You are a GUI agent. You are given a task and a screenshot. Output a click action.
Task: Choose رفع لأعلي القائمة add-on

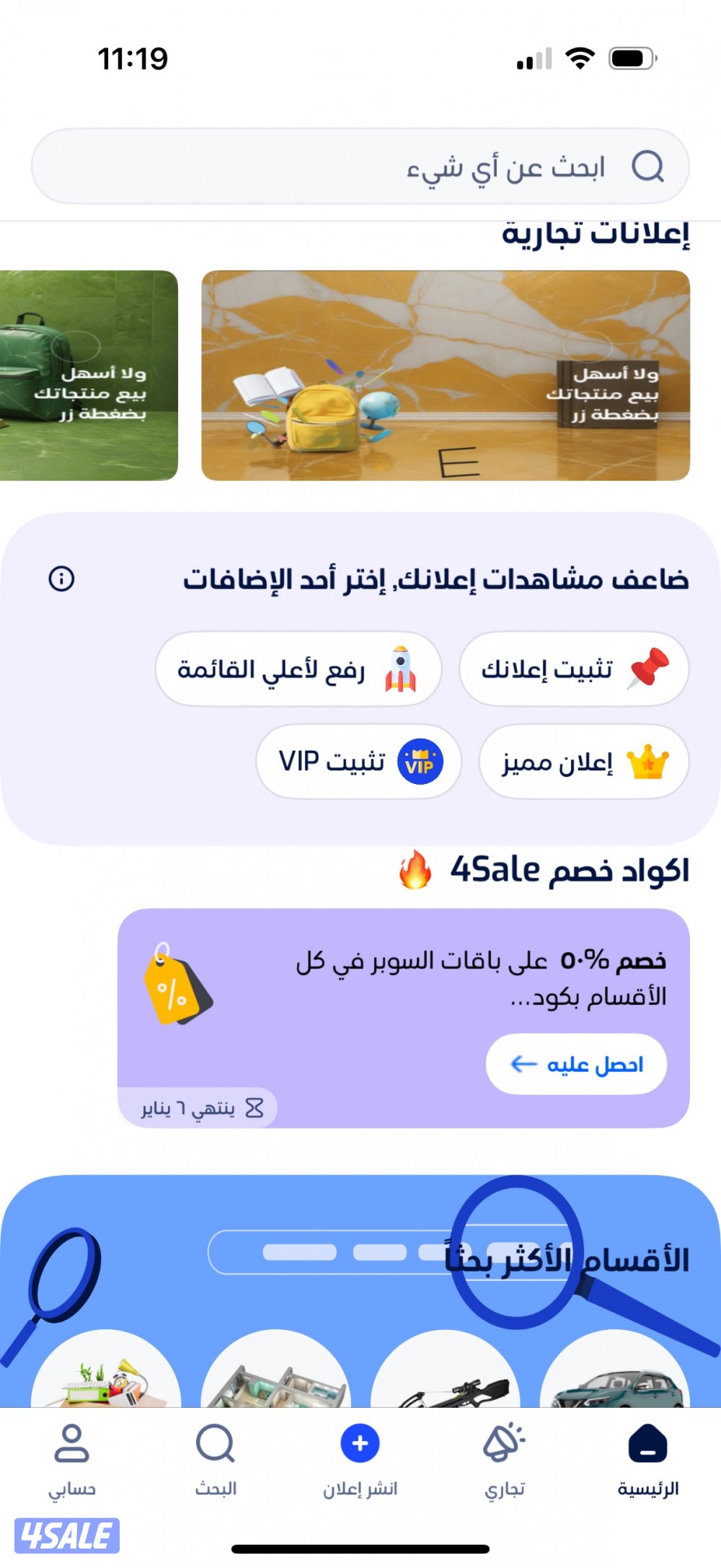pyautogui.click(x=298, y=669)
